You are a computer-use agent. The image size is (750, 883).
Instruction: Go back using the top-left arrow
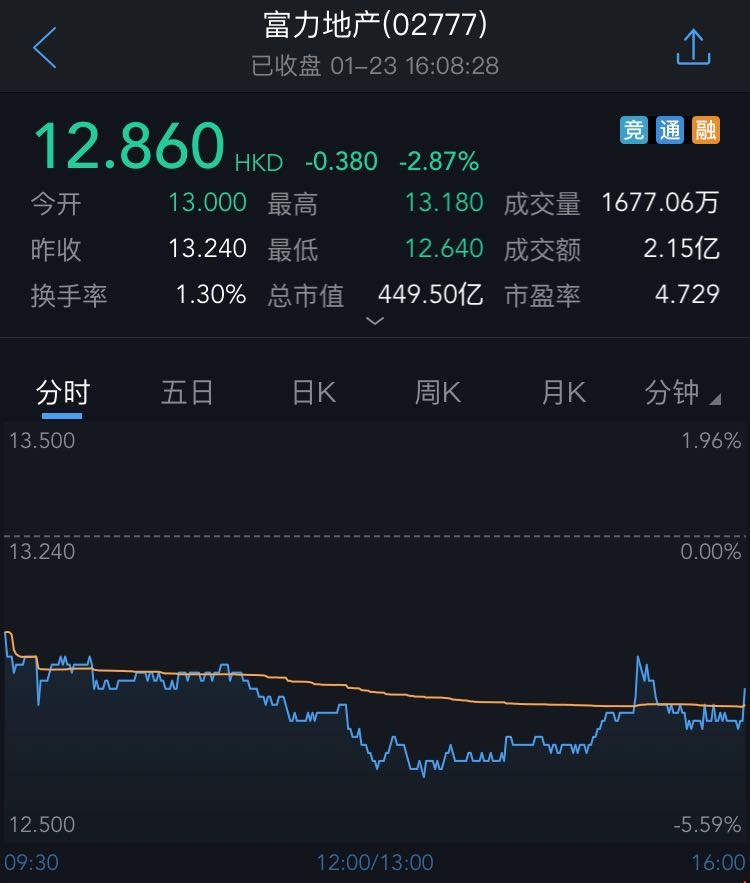pos(44,48)
